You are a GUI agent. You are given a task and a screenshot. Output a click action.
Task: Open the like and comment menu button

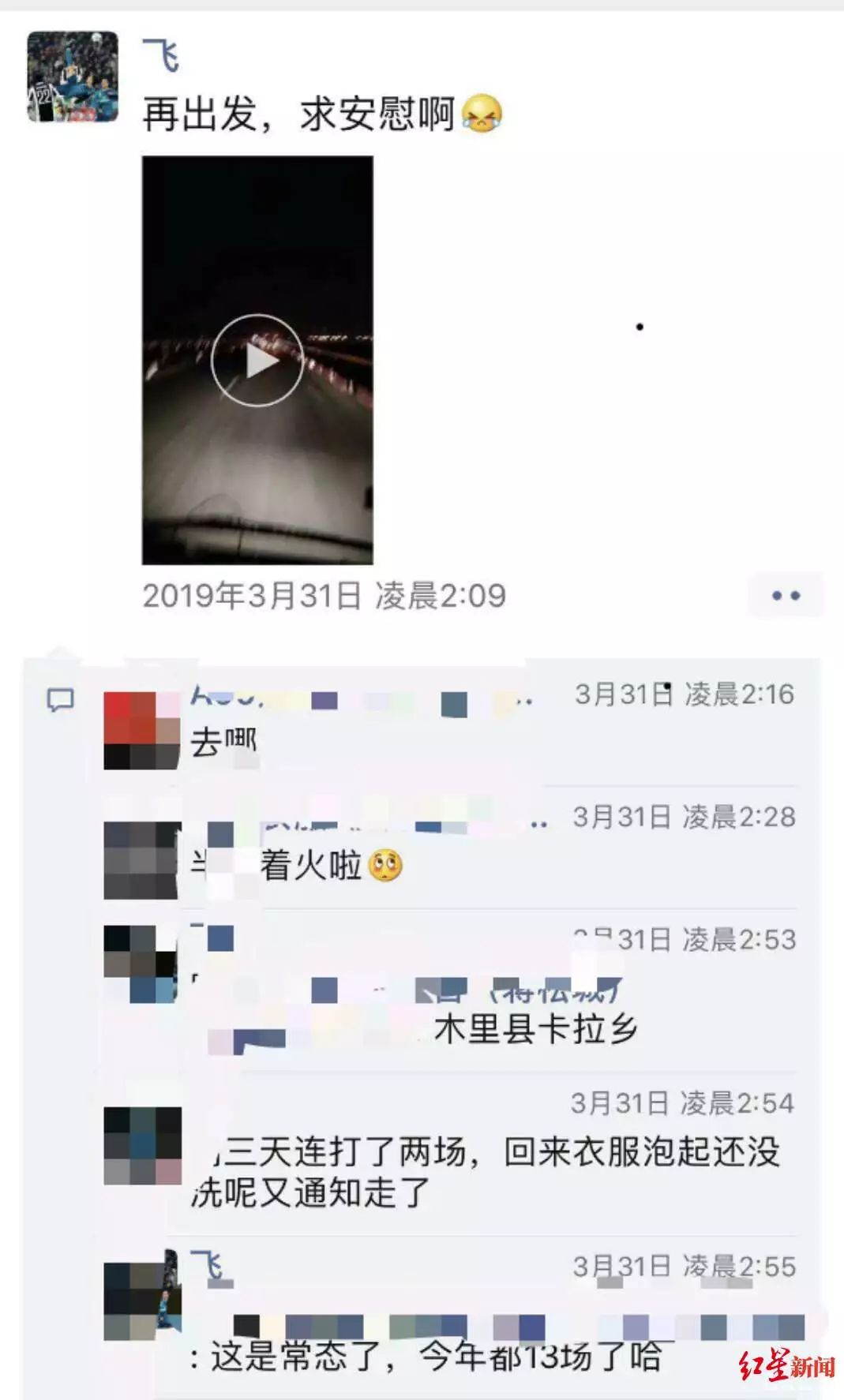(785, 596)
